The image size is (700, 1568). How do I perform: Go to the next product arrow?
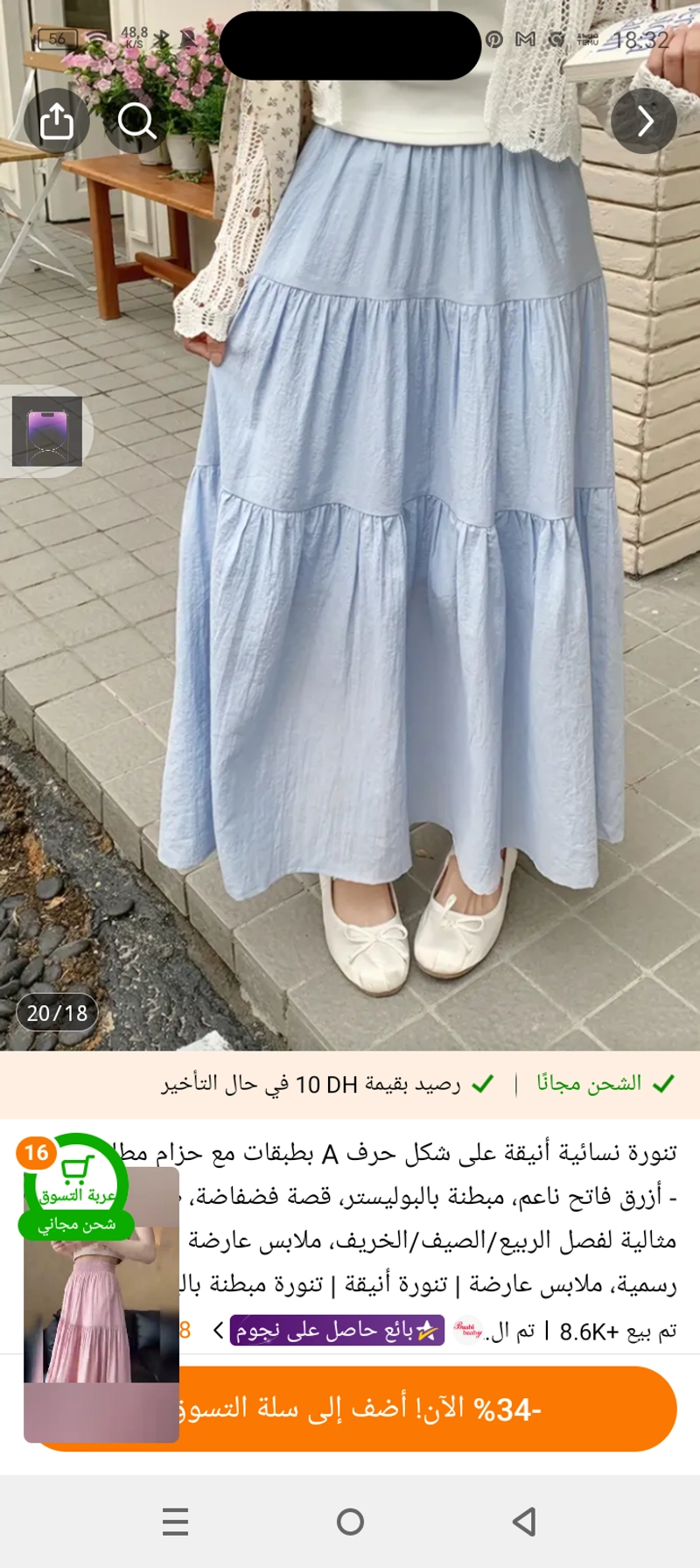pyautogui.click(x=644, y=121)
